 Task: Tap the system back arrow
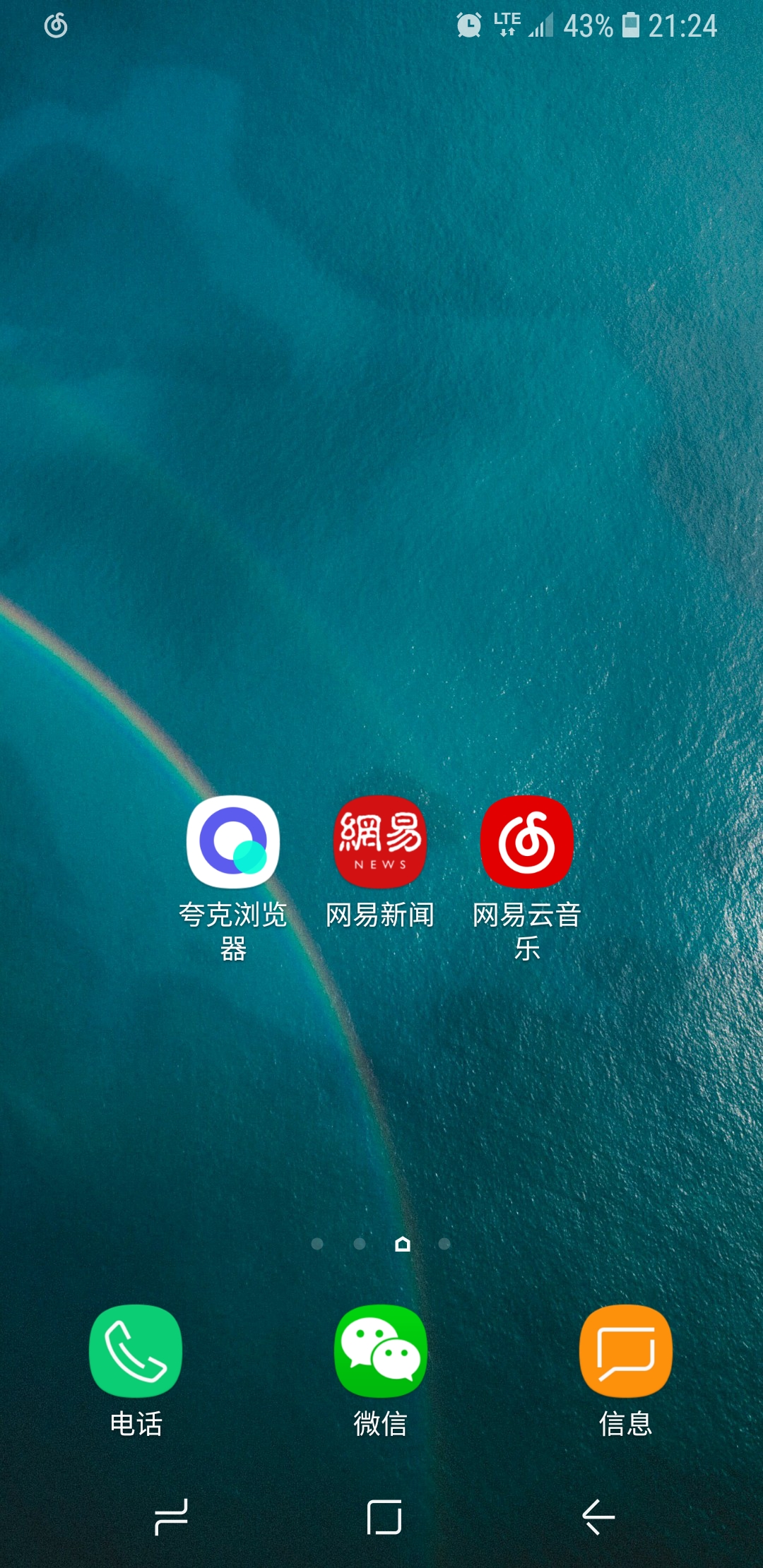598,1517
